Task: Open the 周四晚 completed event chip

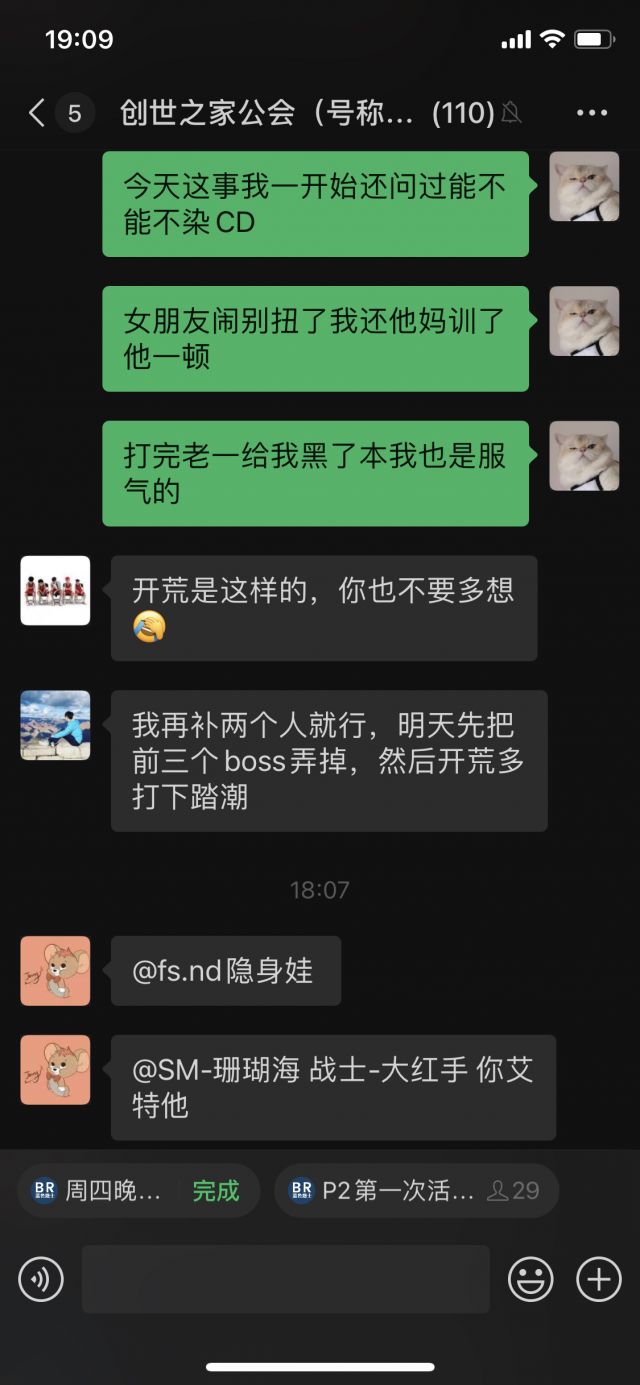Action: click(x=138, y=1190)
